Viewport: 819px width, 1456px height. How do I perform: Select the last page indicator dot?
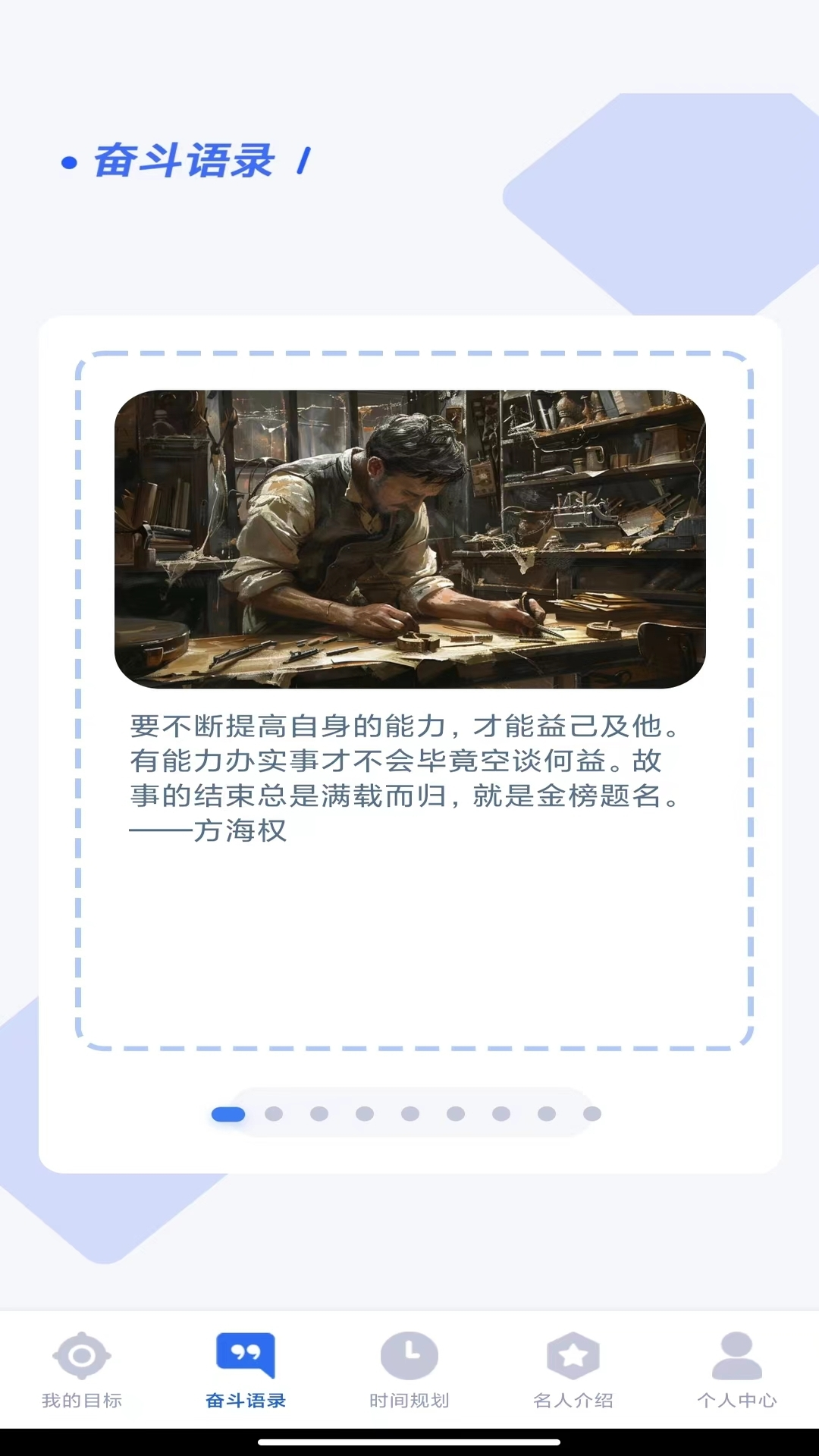592,1114
